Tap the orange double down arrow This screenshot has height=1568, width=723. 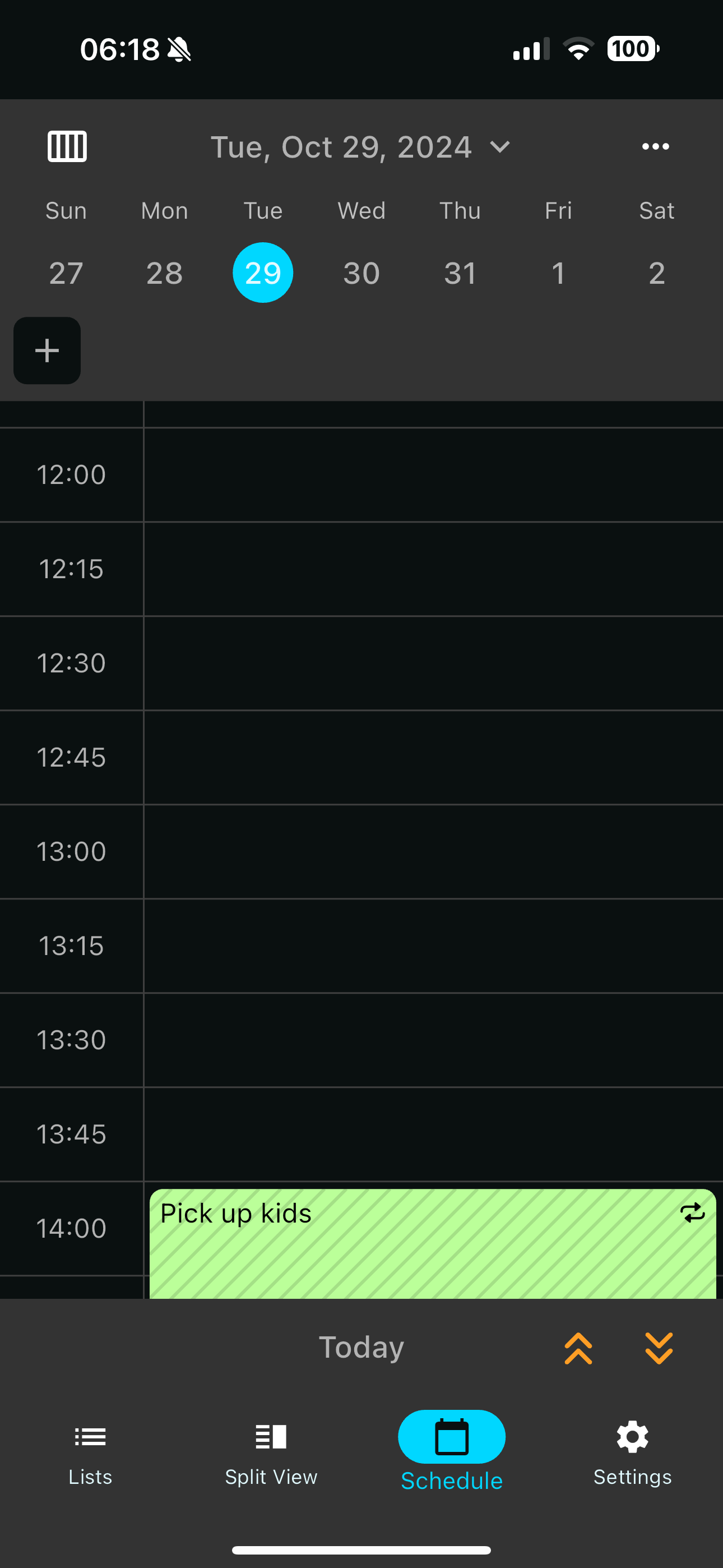click(659, 1348)
